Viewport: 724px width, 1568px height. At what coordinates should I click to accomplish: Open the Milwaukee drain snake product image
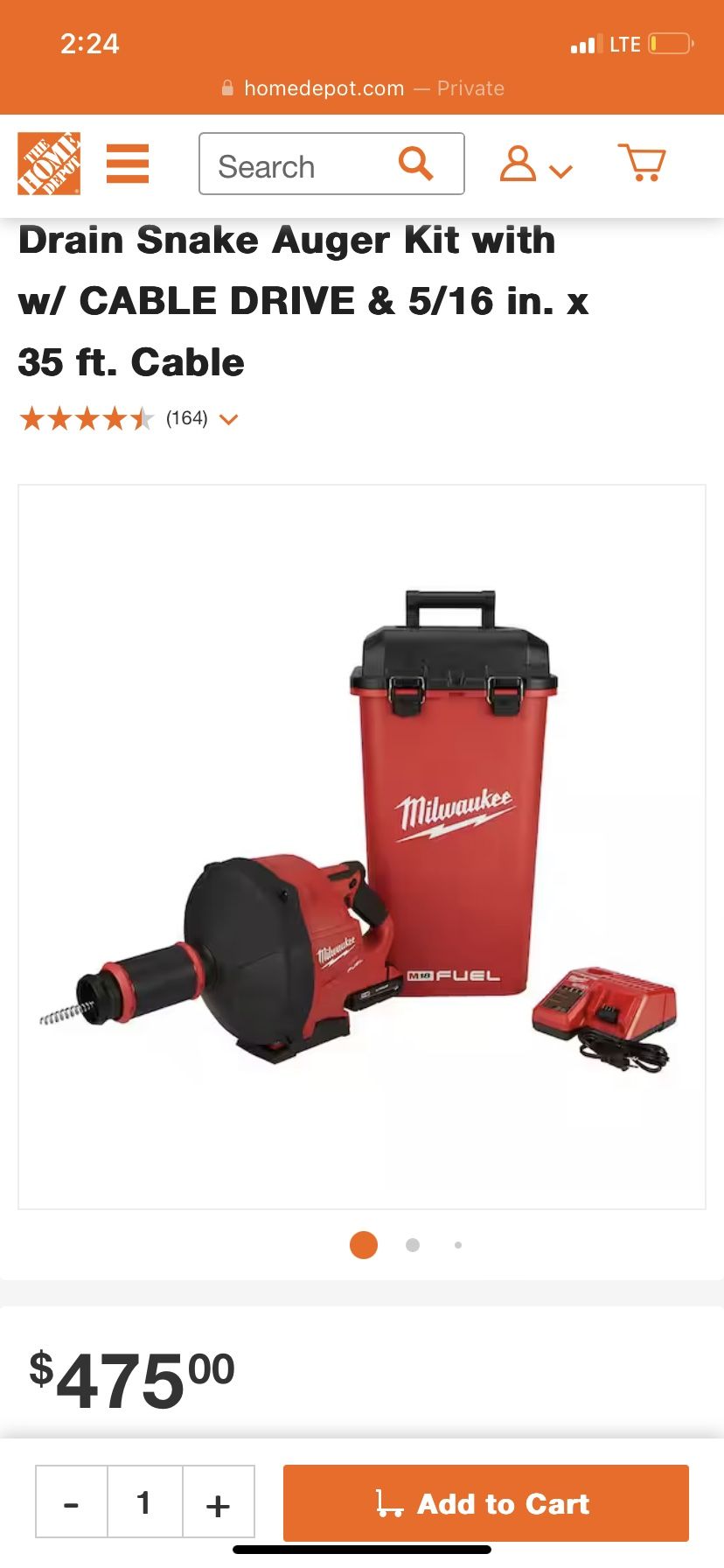pyautogui.click(x=362, y=847)
